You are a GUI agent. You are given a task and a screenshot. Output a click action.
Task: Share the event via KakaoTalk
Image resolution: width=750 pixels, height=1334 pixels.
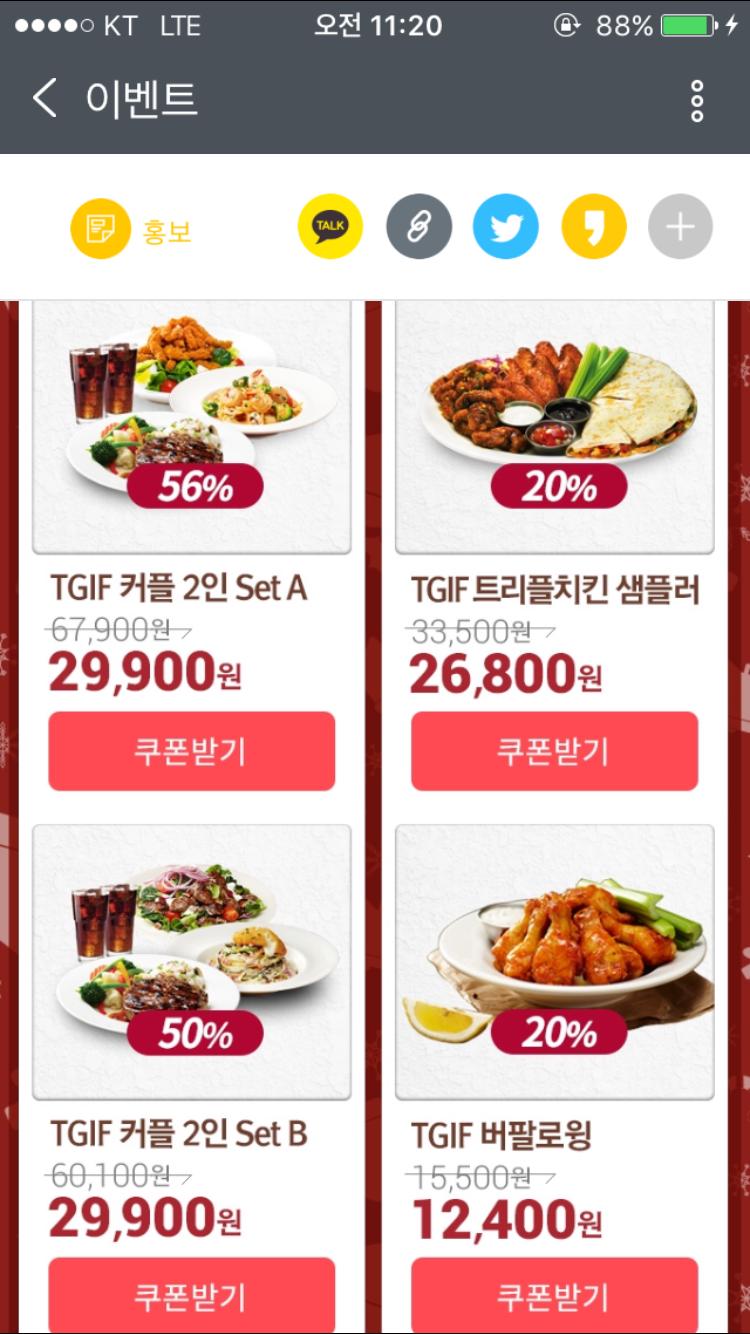(330, 227)
